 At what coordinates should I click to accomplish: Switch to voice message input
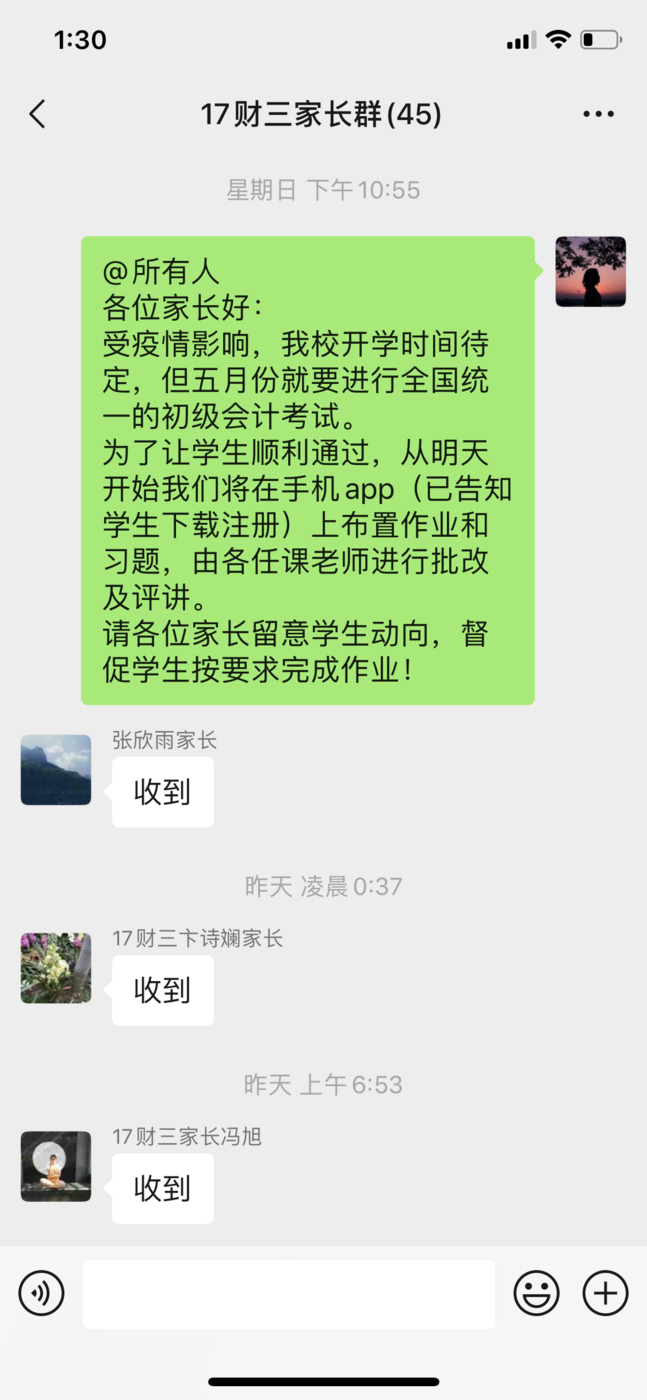[x=41, y=1293]
